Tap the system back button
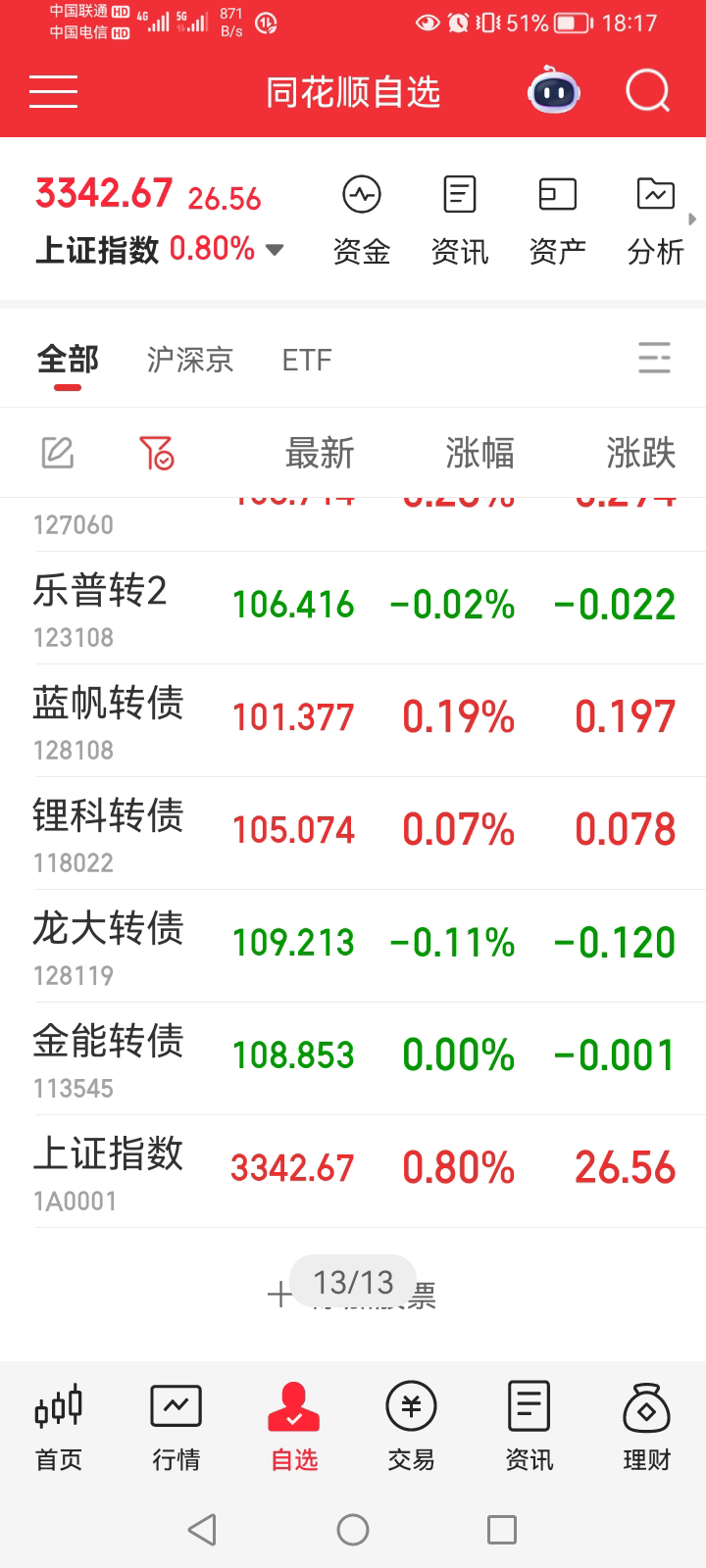 click(202, 1529)
